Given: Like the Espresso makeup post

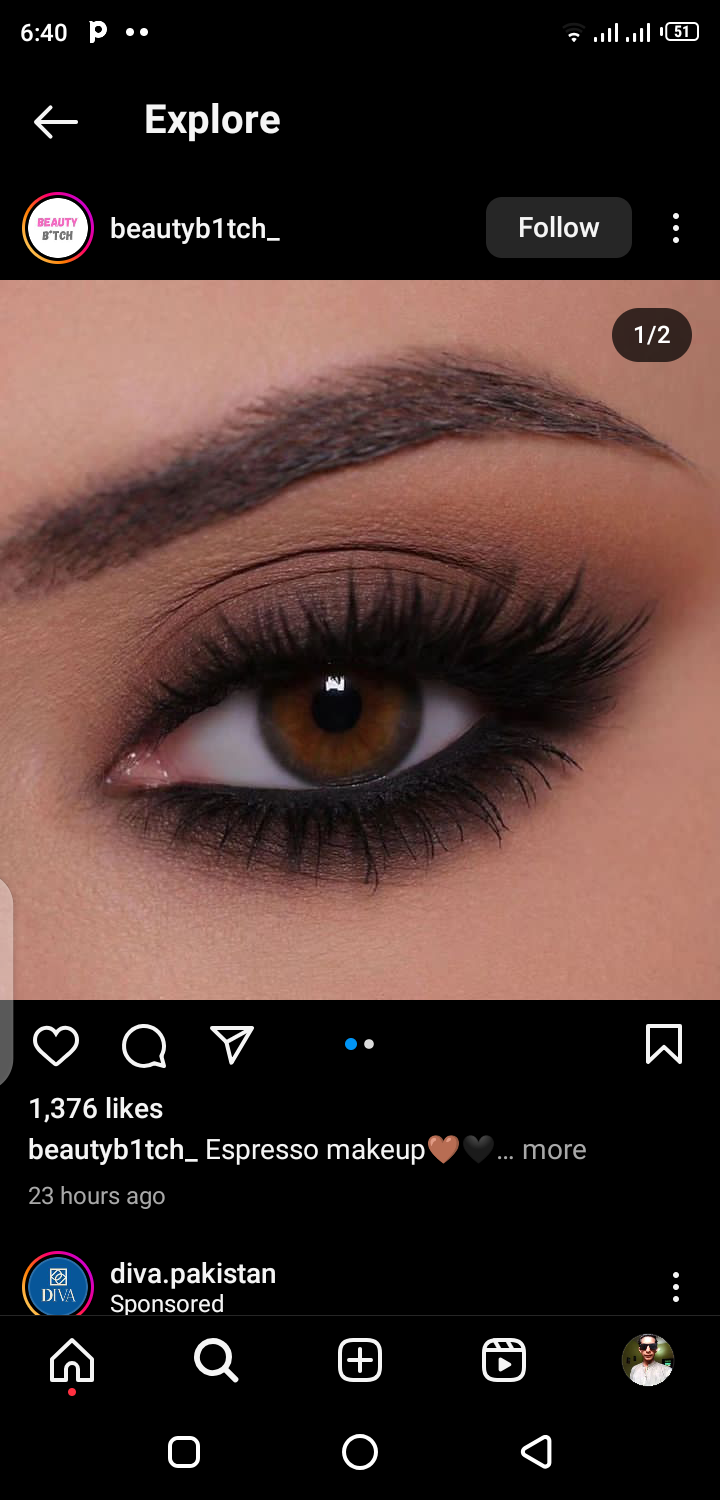Looking at the screenshot, I should (x=56, y=1045).
